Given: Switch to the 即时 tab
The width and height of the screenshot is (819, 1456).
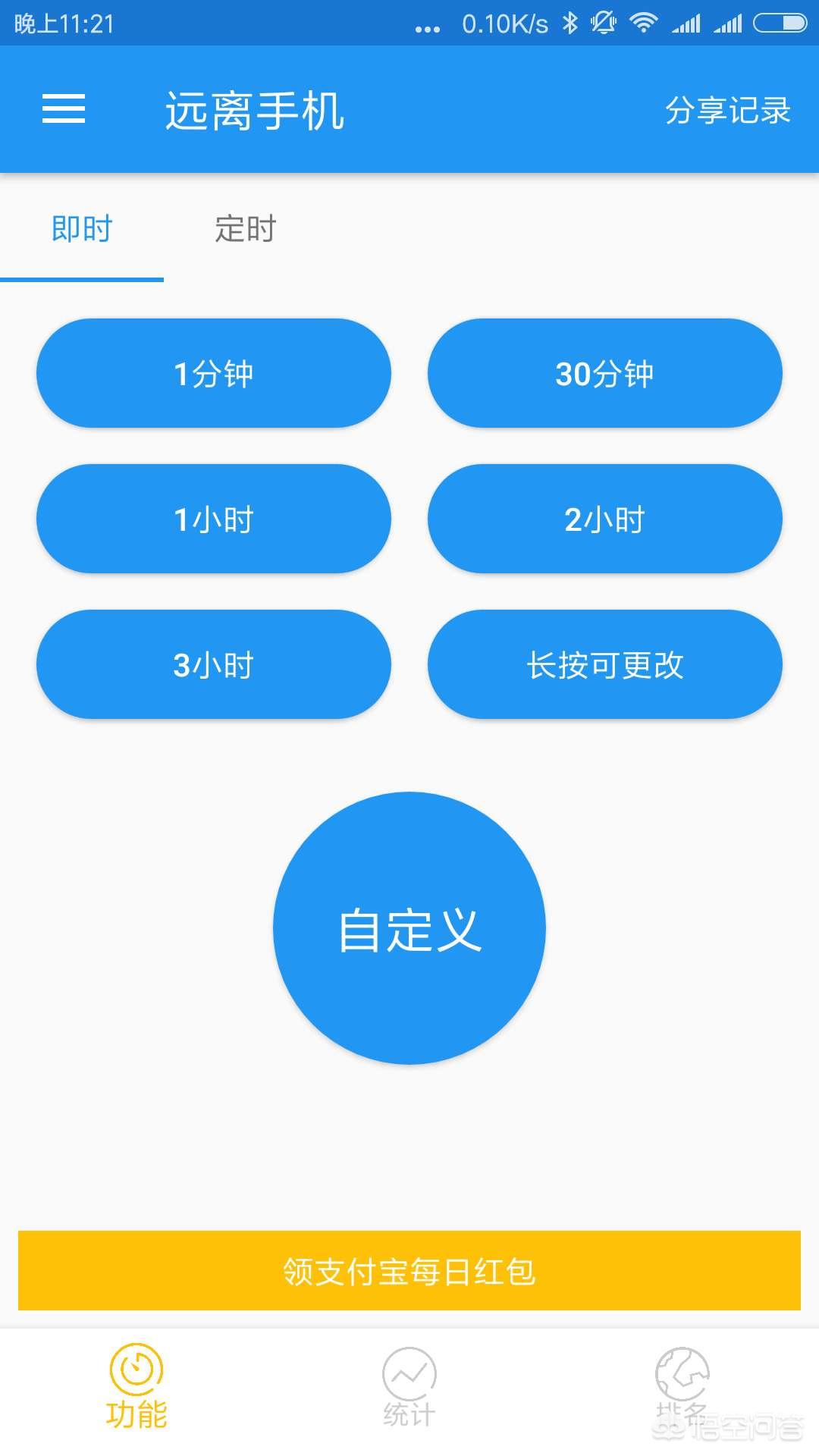Looking at the screenshot, I should tap(82, 229).
